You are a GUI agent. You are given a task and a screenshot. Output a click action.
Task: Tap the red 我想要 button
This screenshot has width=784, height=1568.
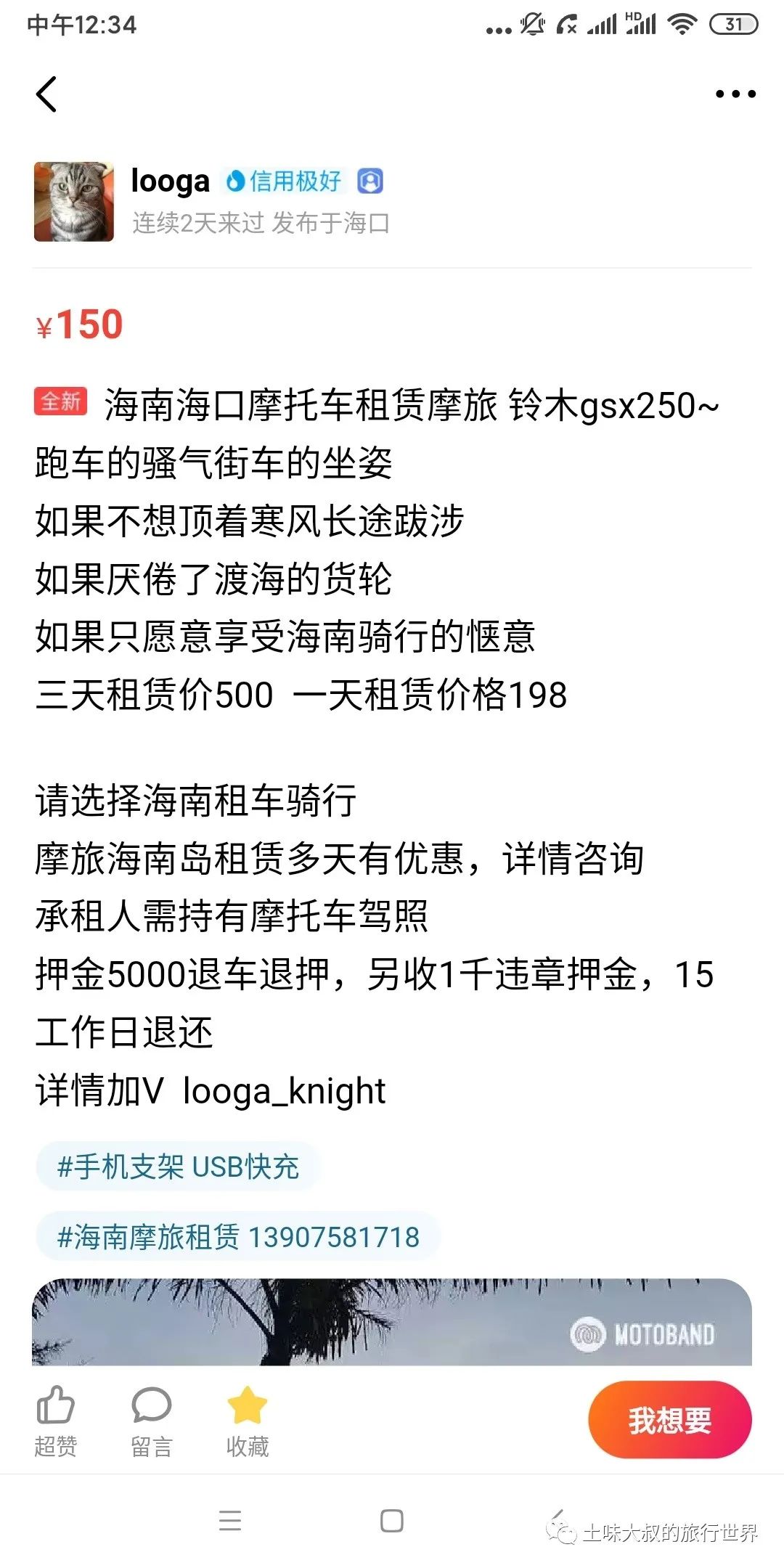point(669,1419)
